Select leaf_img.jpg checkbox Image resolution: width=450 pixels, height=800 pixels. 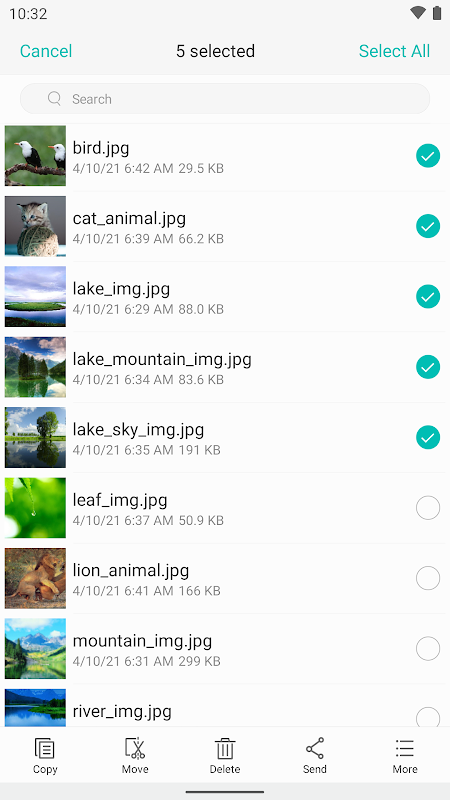click(x=428, y=508)
